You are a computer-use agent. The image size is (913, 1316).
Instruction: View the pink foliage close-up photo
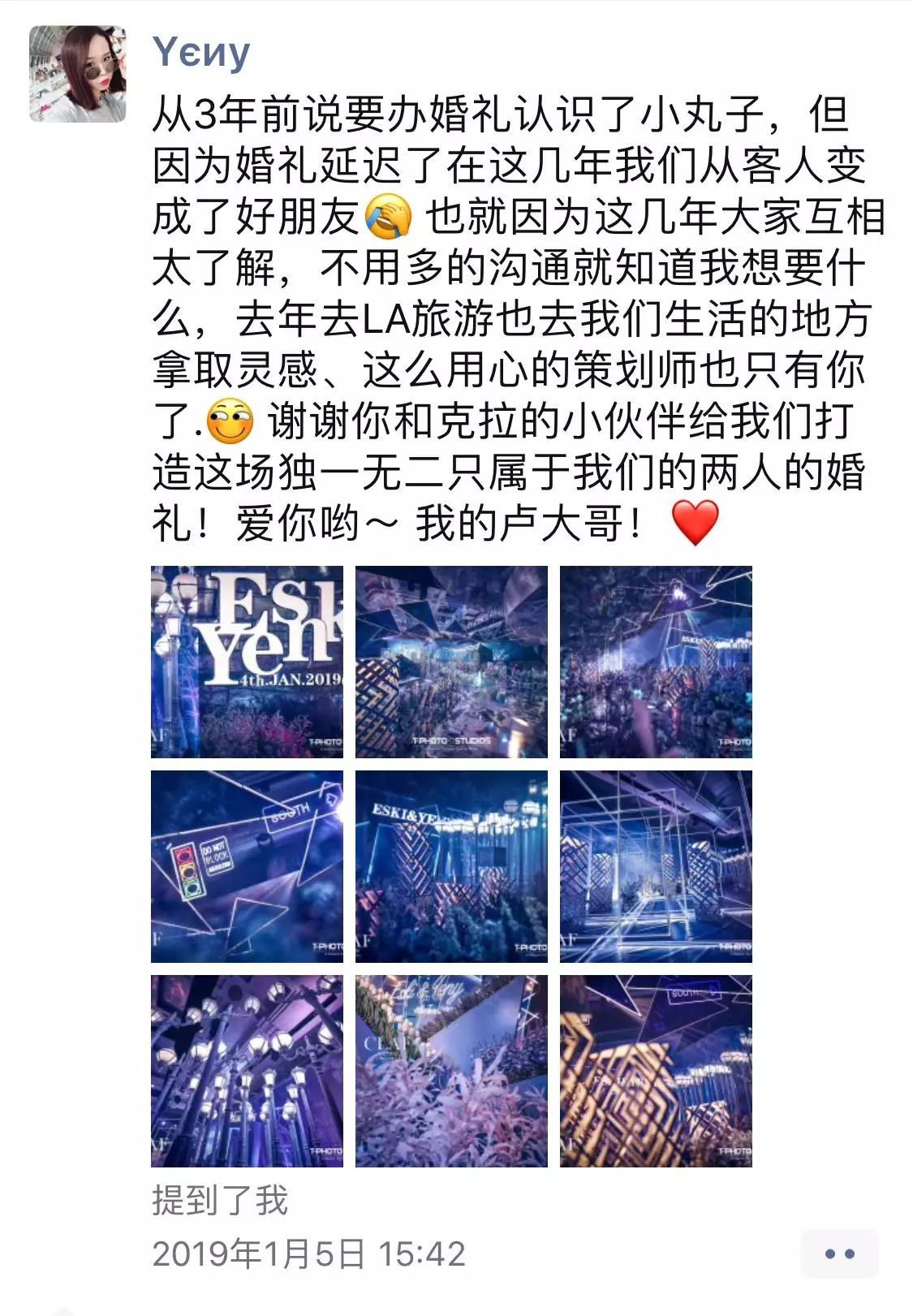451,1071
